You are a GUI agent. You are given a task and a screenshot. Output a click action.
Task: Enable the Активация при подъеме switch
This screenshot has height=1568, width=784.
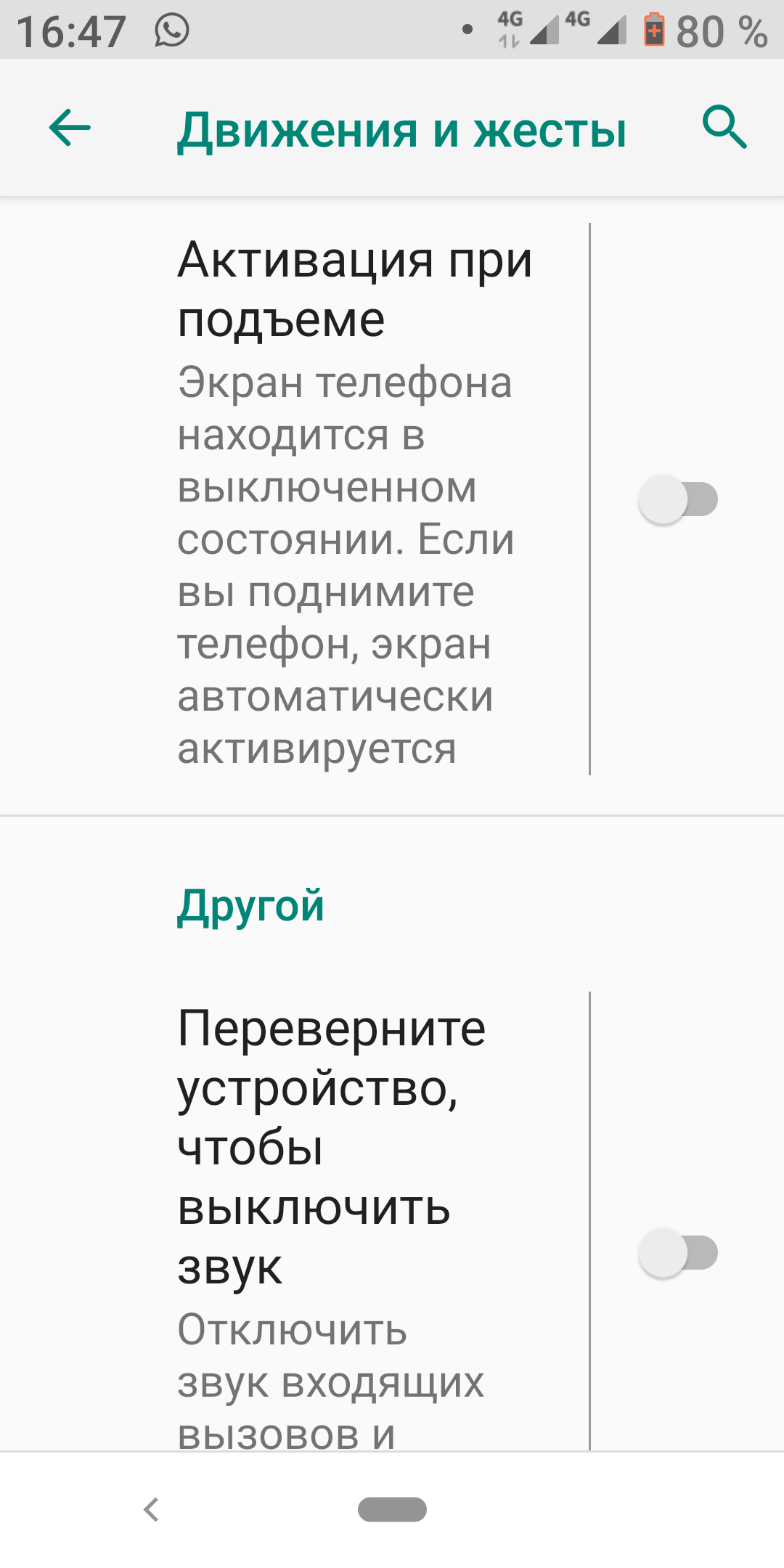pos(678,499)
